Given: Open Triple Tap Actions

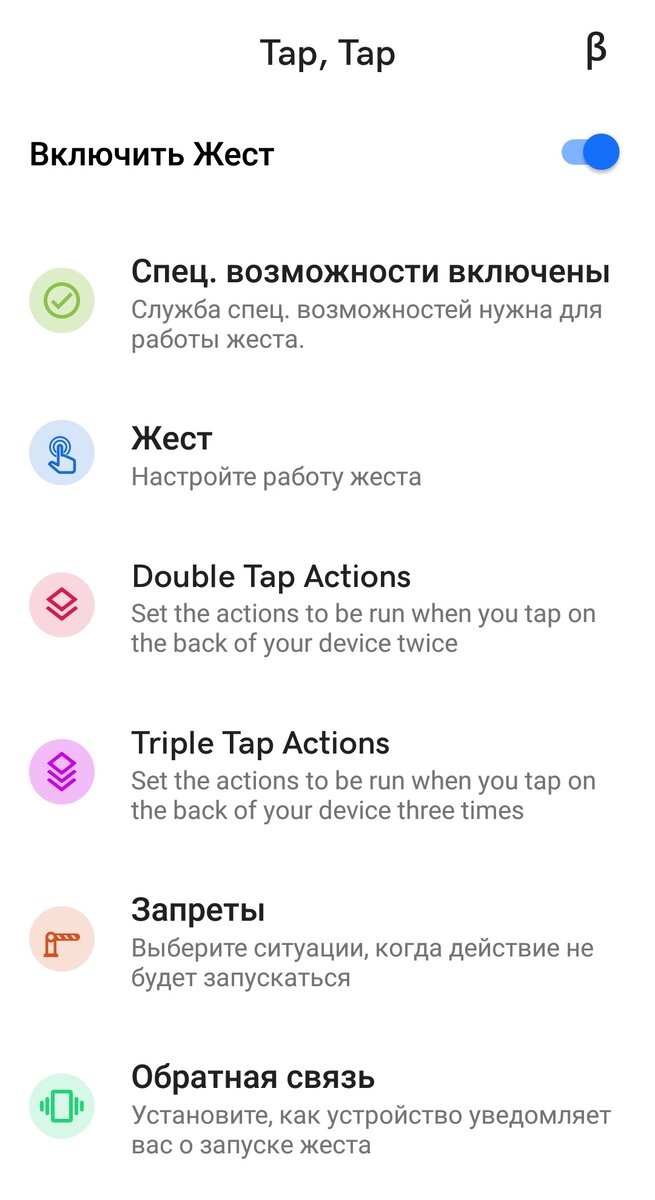Looking at the screenshot, I should pyautogui.click(x=327, y=774).
